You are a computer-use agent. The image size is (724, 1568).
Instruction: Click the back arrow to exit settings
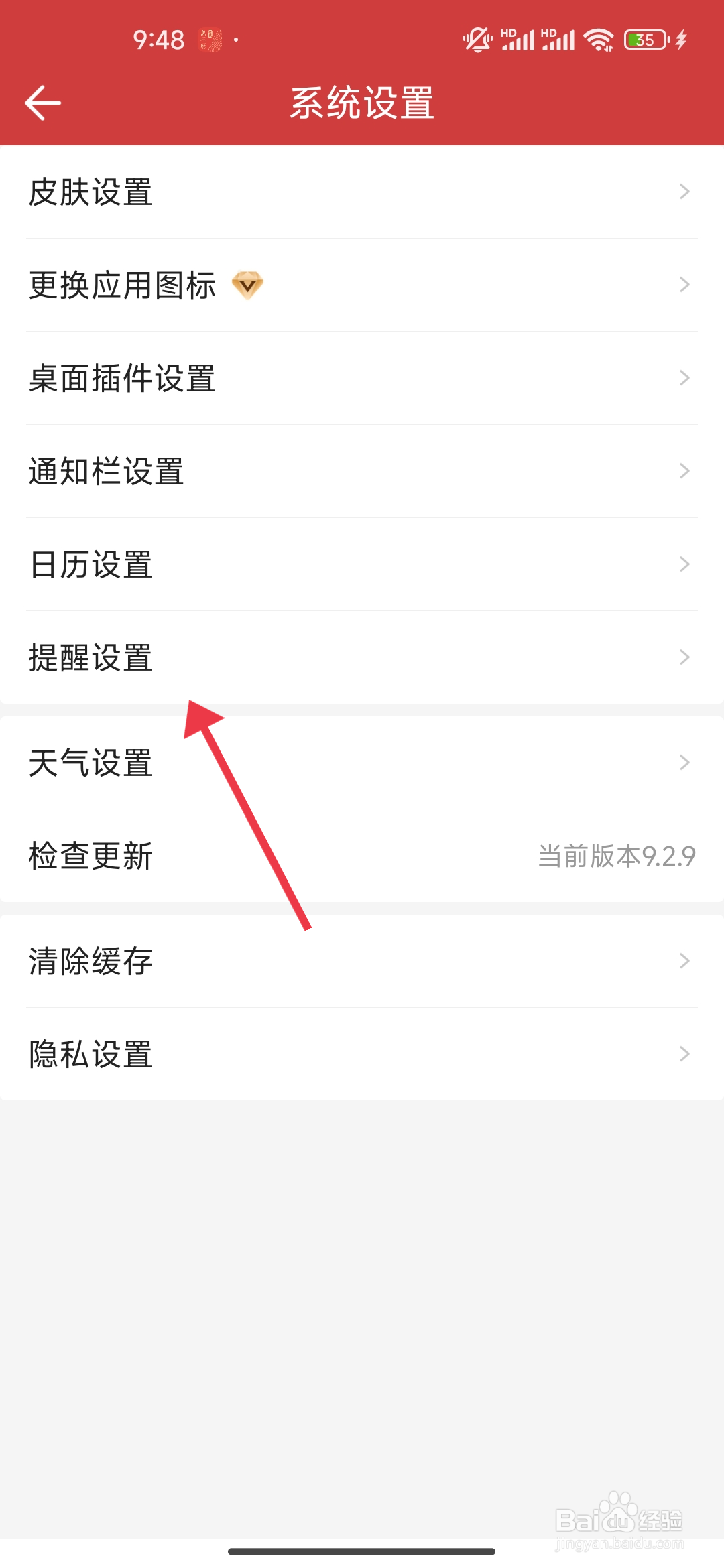coord(42,102)
